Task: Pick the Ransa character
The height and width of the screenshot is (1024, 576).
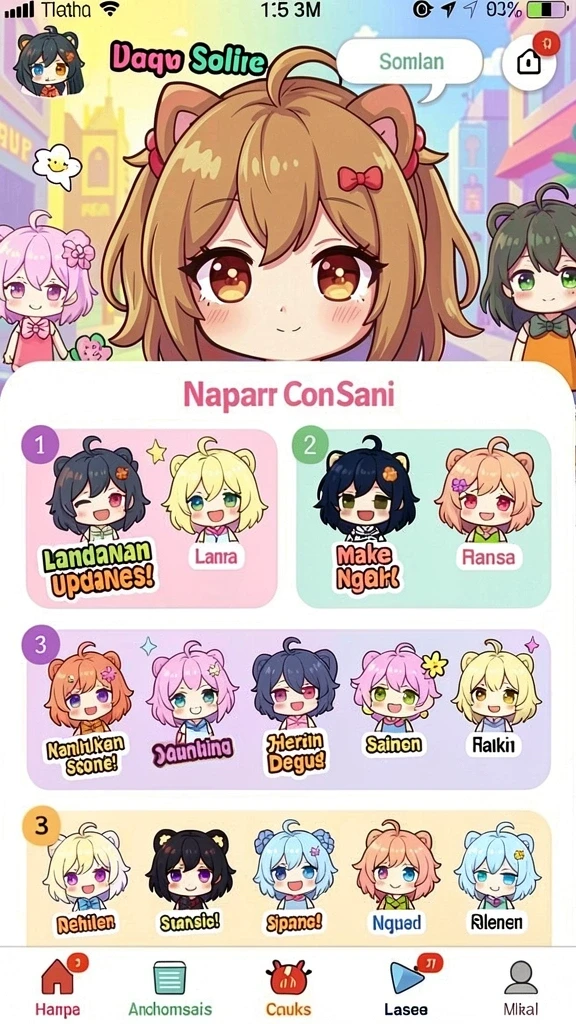Action: click(487, 506)
